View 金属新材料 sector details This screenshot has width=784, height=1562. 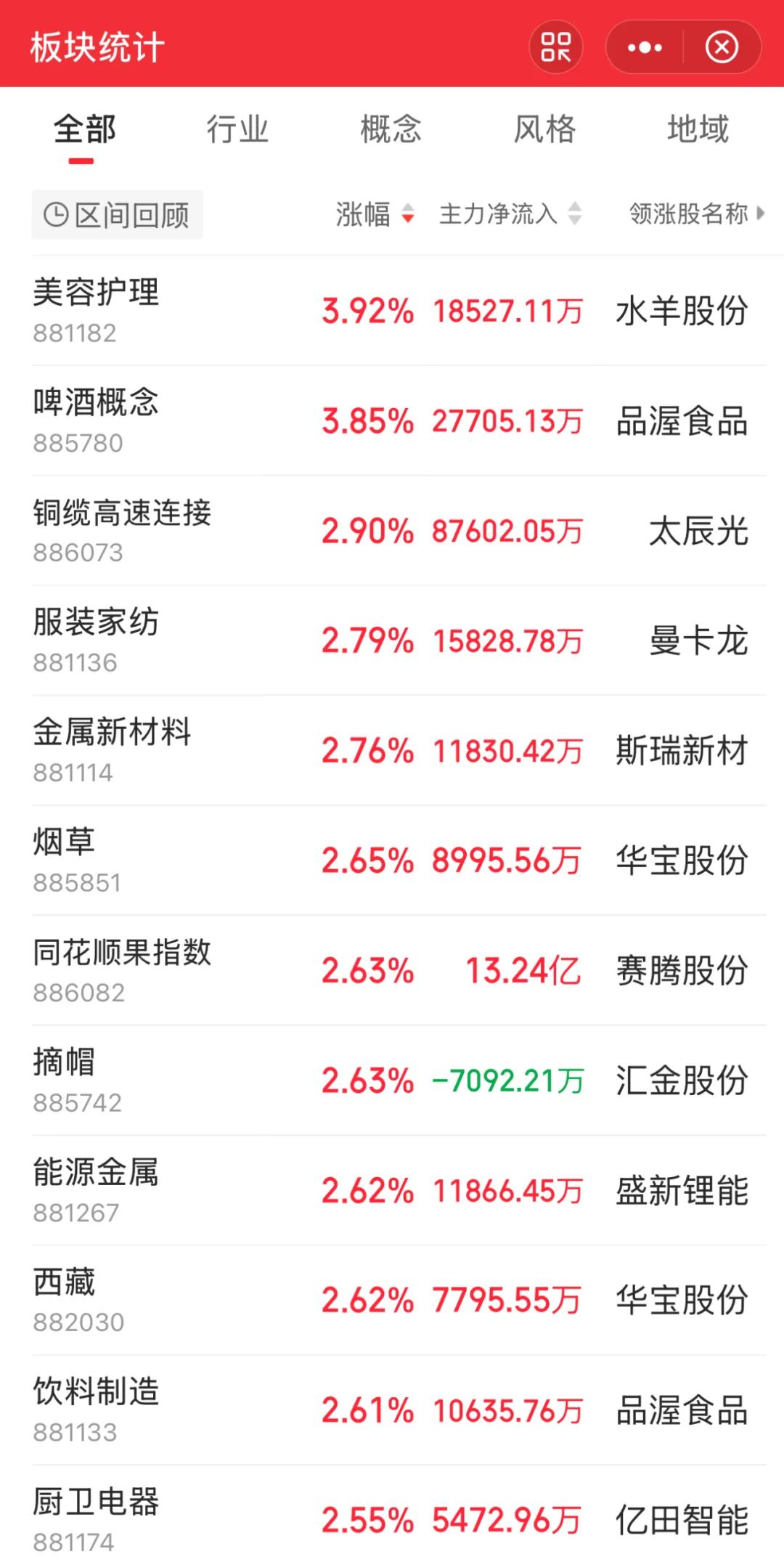399,751
